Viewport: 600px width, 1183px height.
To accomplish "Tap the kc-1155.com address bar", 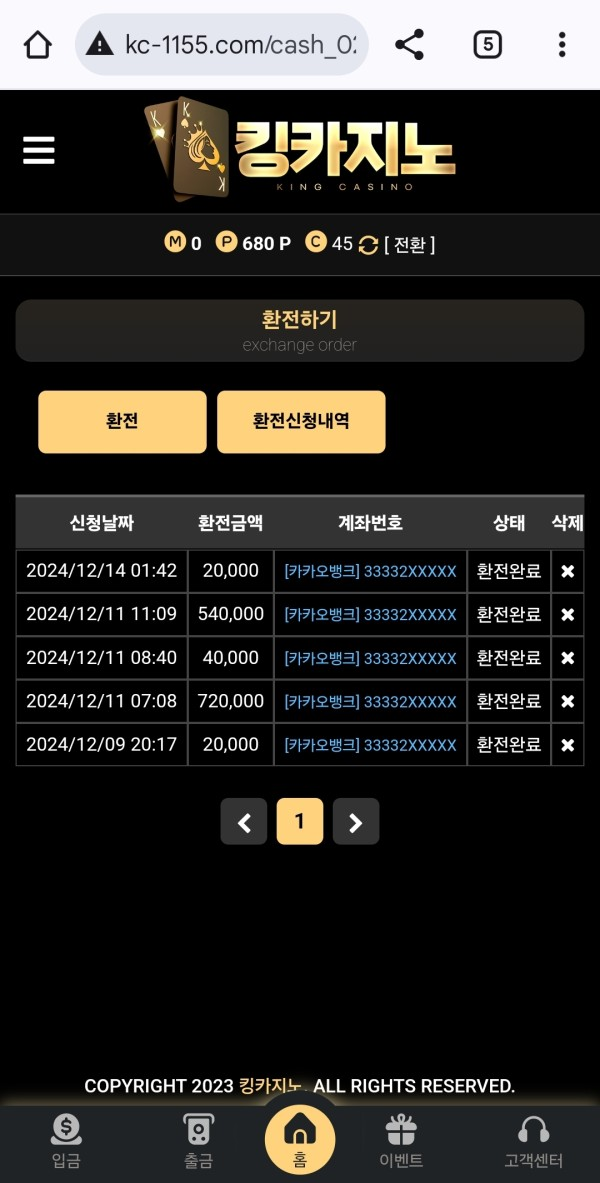I will pos(222,45).
